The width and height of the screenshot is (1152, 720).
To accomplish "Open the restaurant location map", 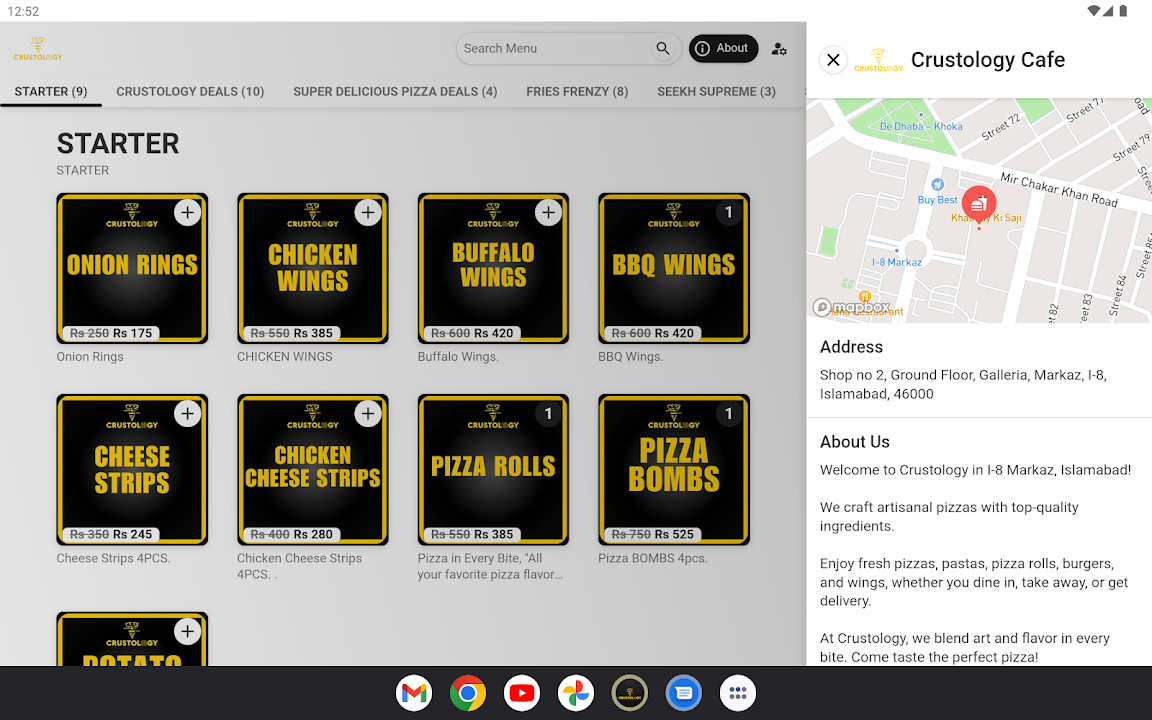I will [979, 210].
